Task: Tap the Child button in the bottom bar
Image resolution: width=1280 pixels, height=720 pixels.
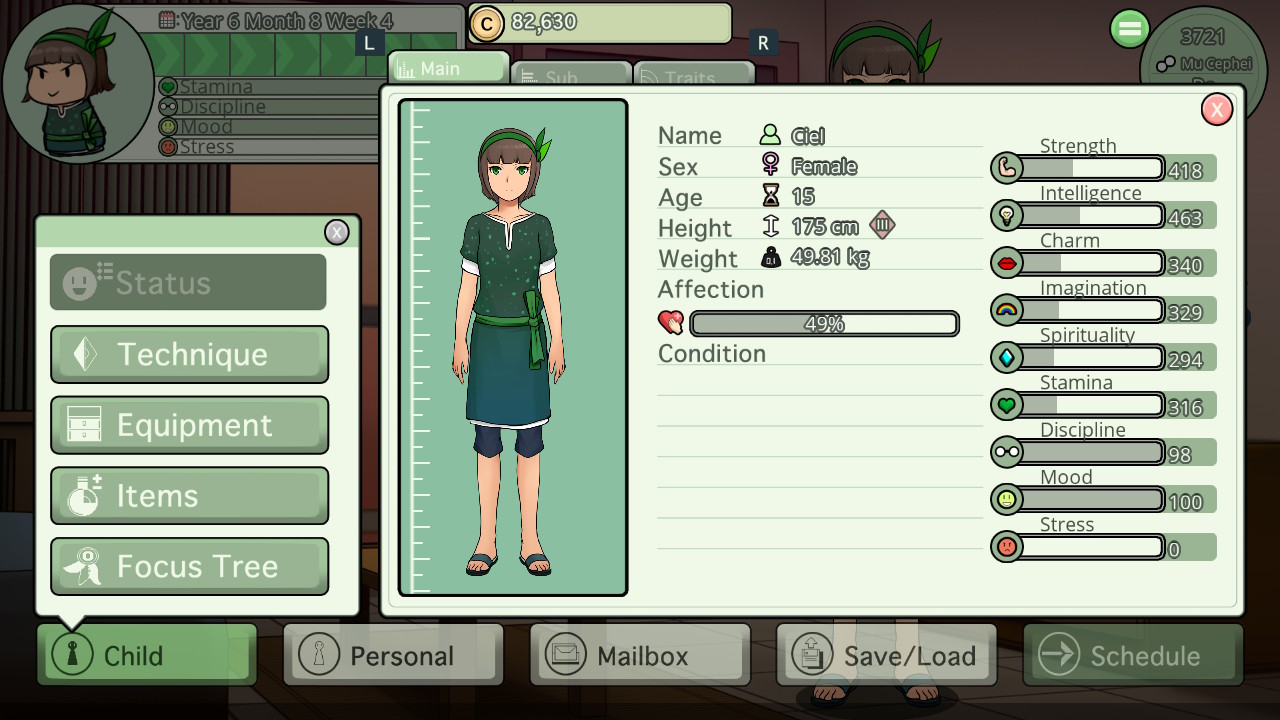Action: tap(147, 655)
